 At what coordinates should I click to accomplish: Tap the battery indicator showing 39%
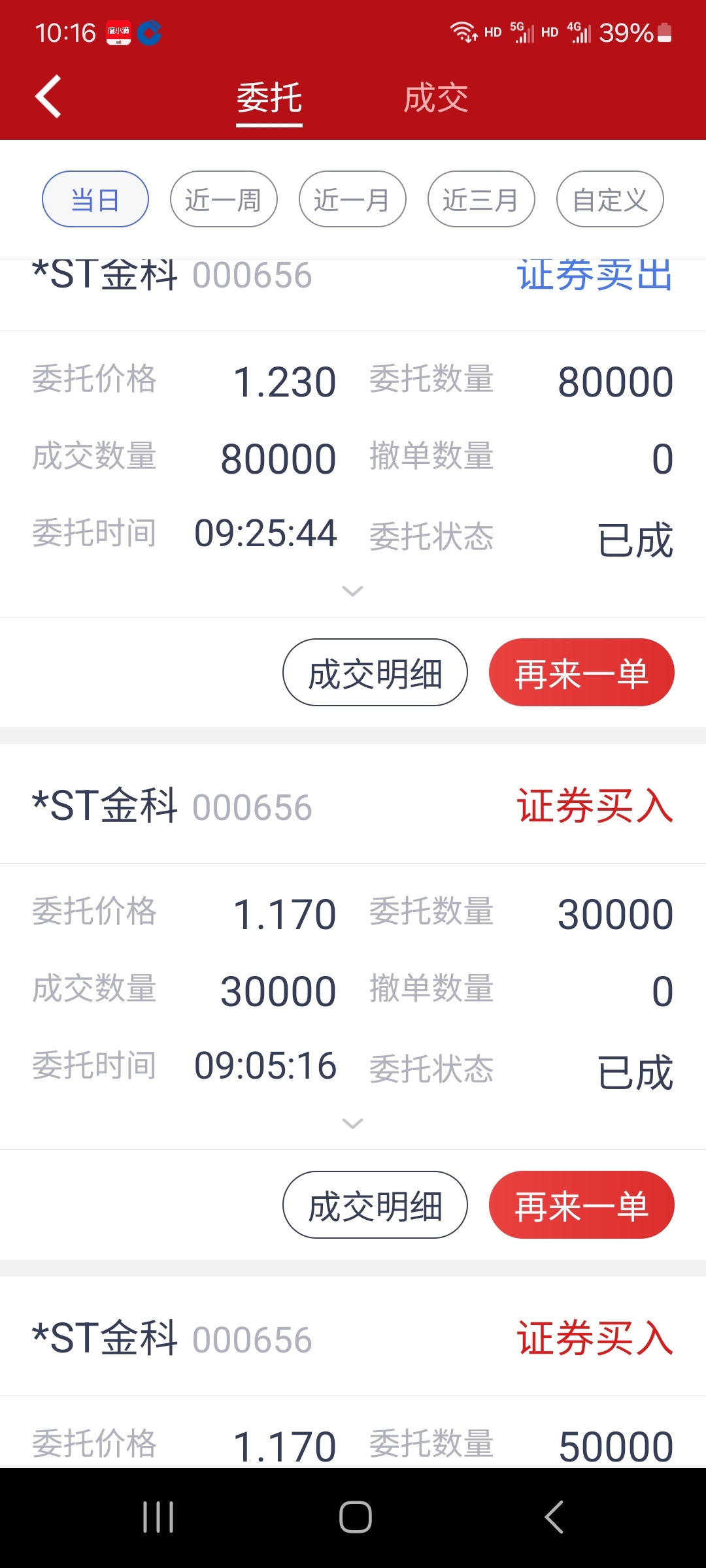coord(633,33)
